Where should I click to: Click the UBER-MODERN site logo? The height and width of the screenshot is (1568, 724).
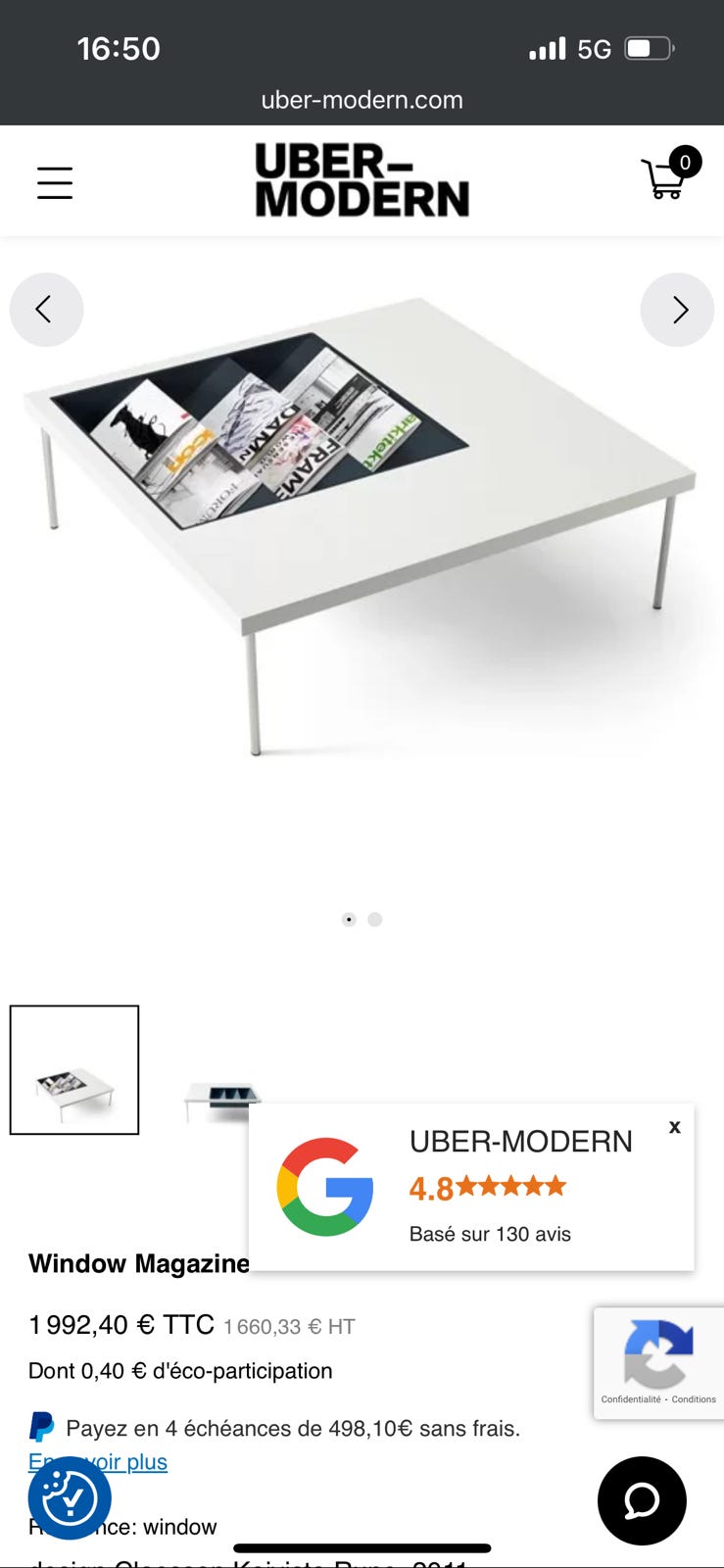coord(362,180)
